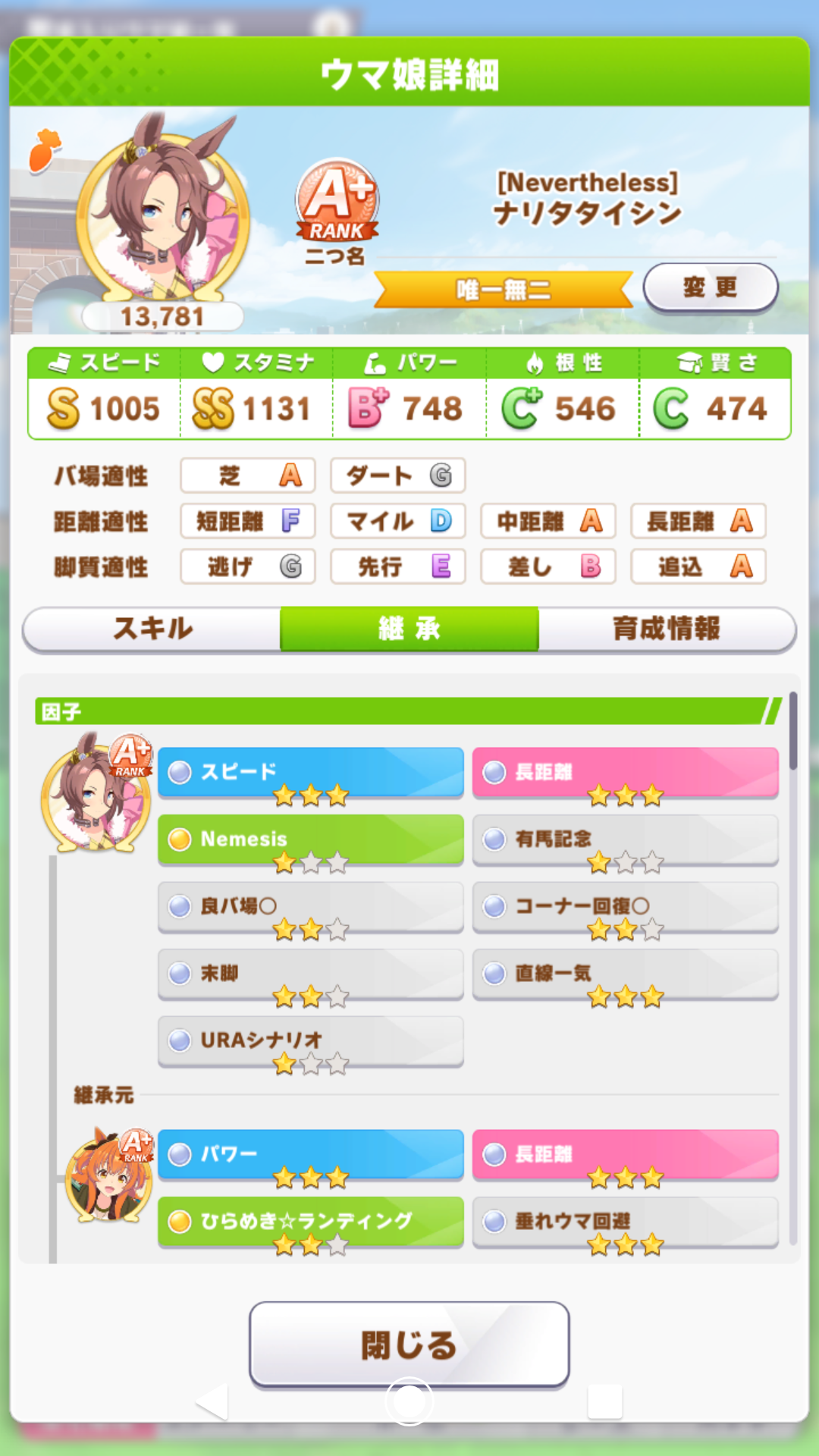Select the スピード factor entry
This screenshot has width=819, height=1456.
310,772
